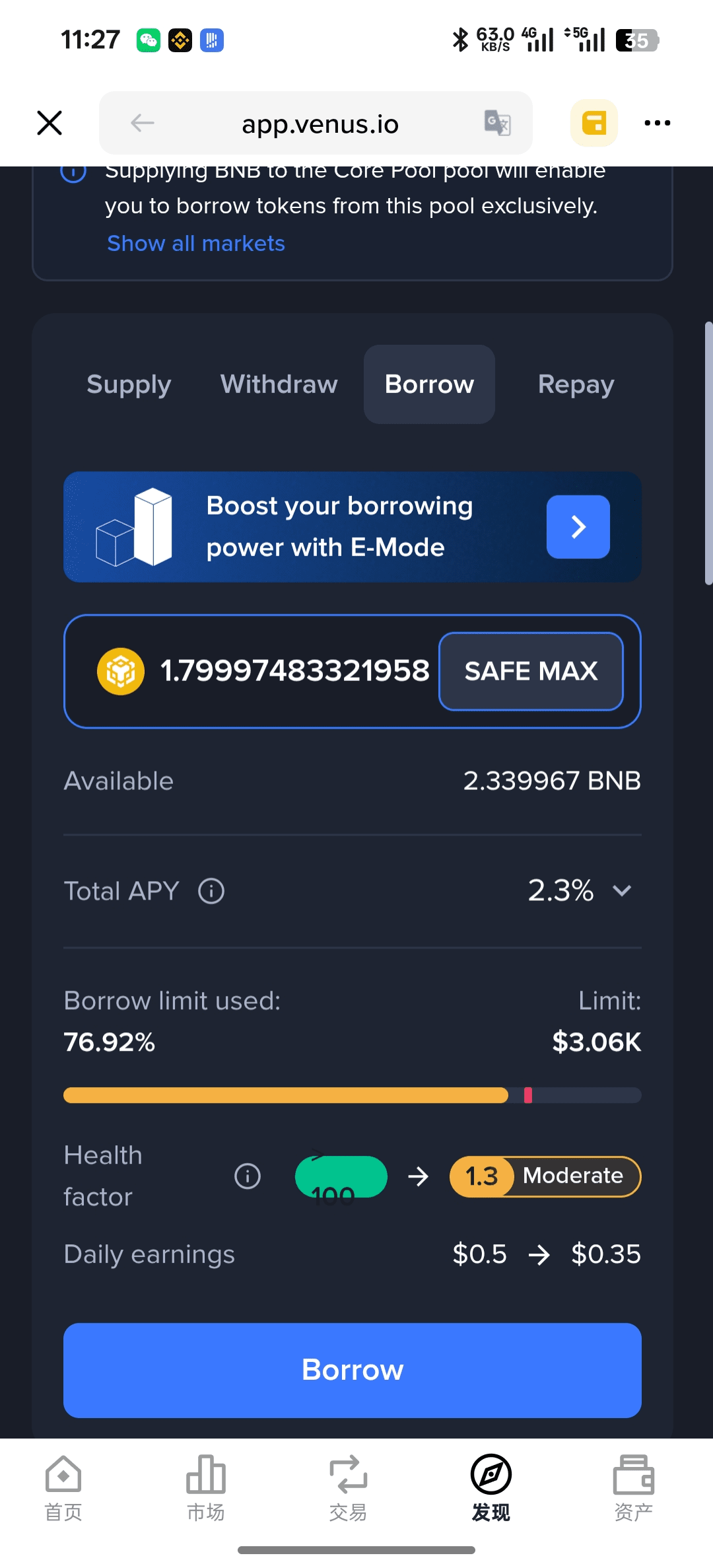Close the in-app browser

[x=50, y=123]
